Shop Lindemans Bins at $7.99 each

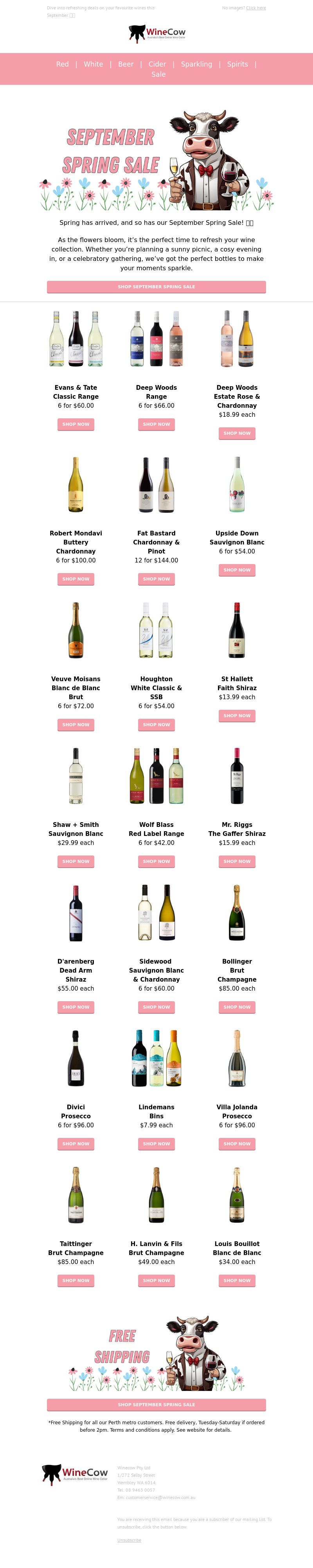(x=156, y=1144)
